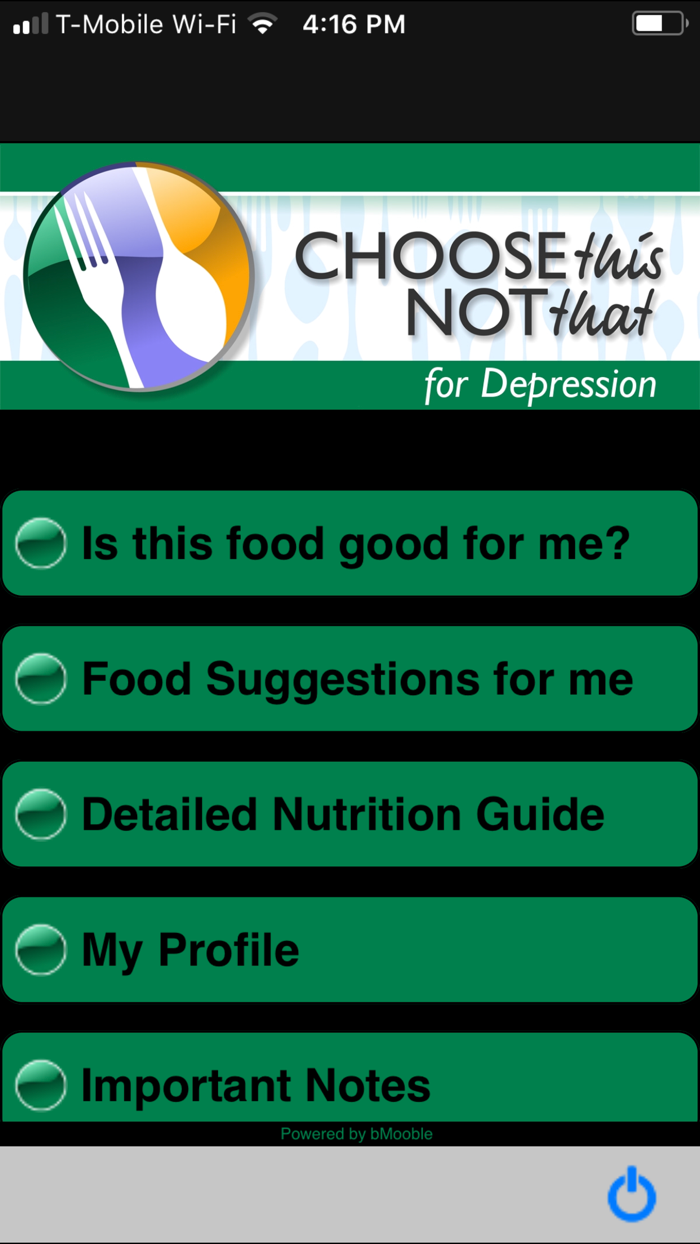Go to My Profile
This screenshot has width=700, height=1244.
pos(350,950)
